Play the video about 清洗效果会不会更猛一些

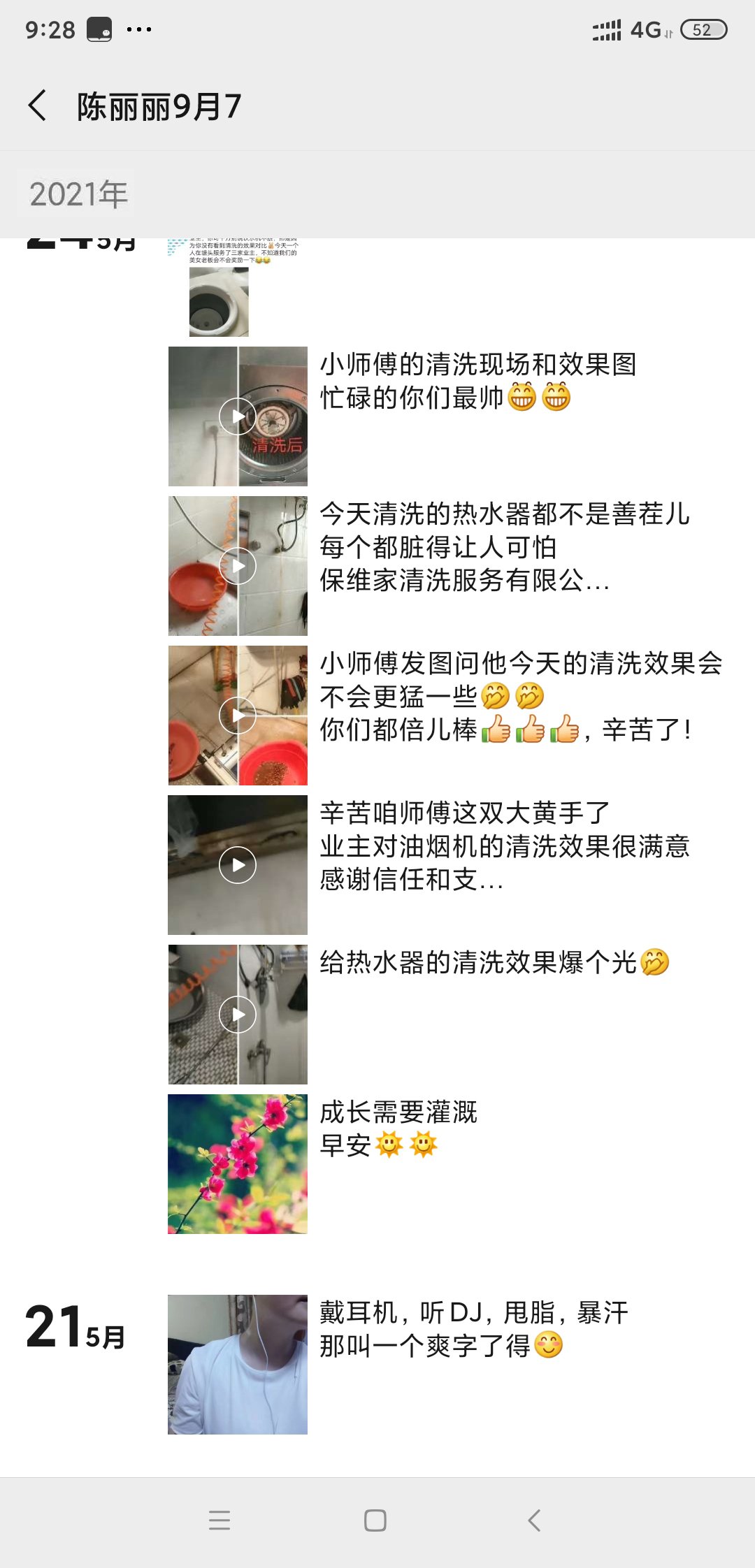click(x=238, y=716)
